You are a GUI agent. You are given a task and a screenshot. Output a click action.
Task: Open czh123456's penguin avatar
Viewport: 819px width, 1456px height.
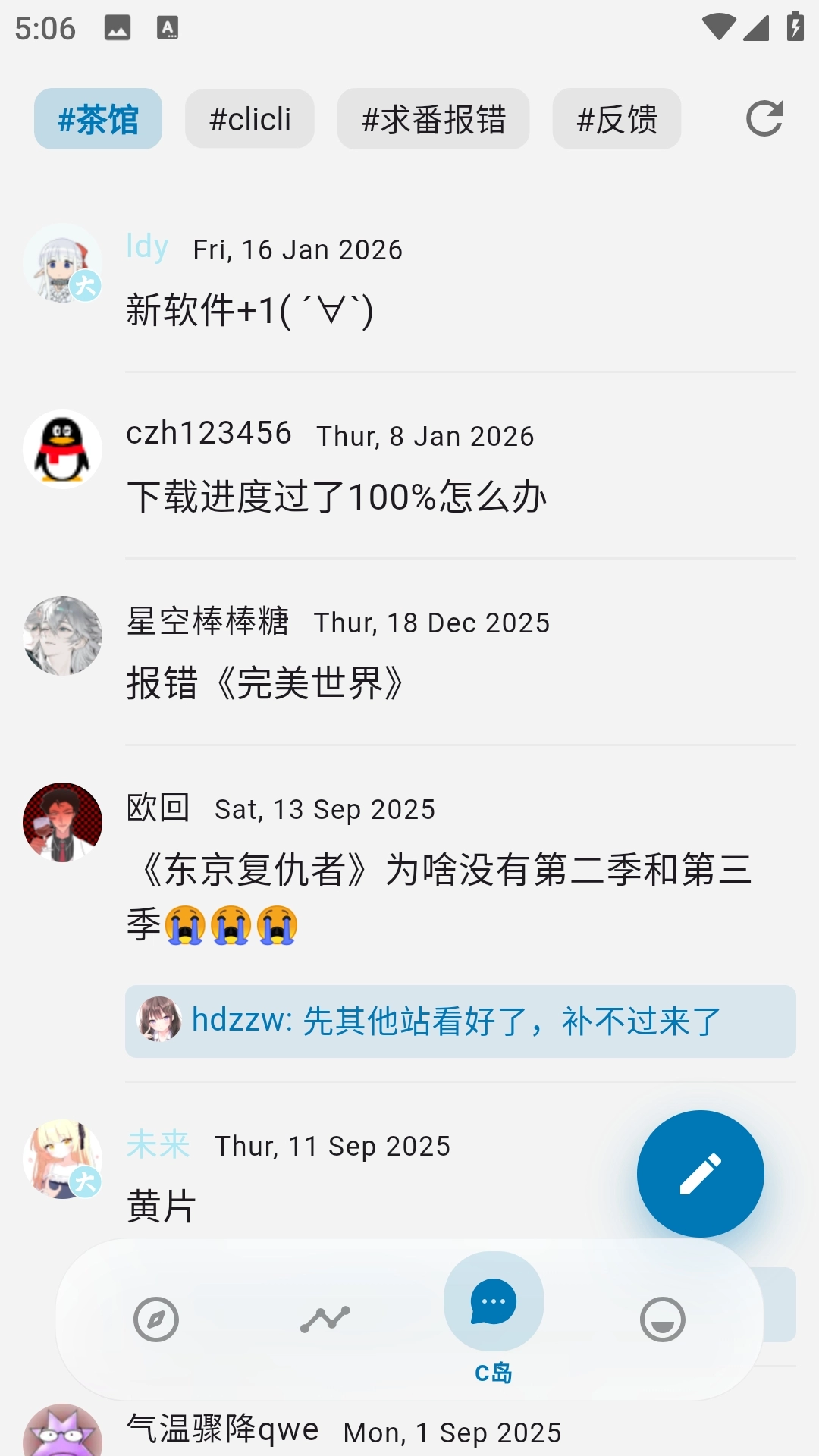(x=62, y=448)
